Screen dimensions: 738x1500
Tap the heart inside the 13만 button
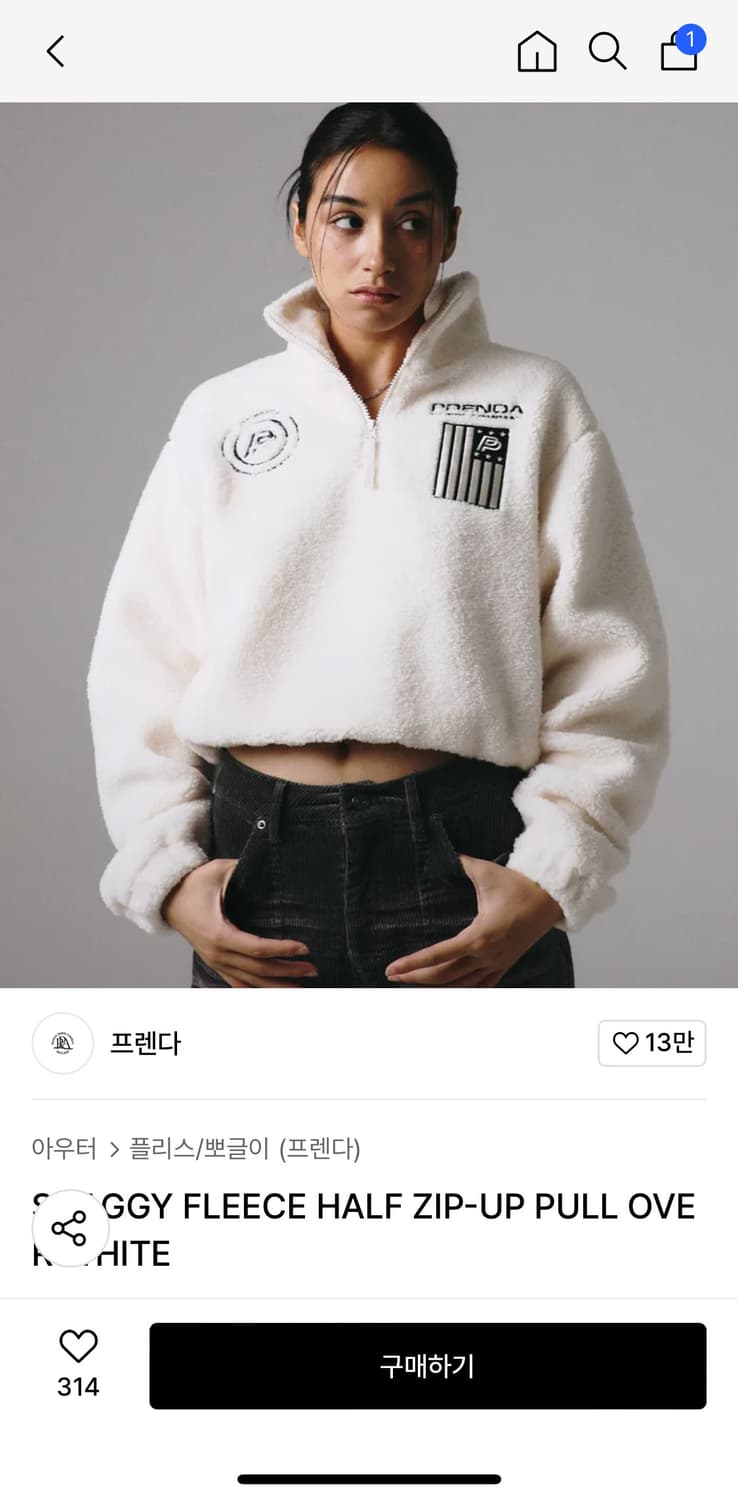tap(627, 1043)
